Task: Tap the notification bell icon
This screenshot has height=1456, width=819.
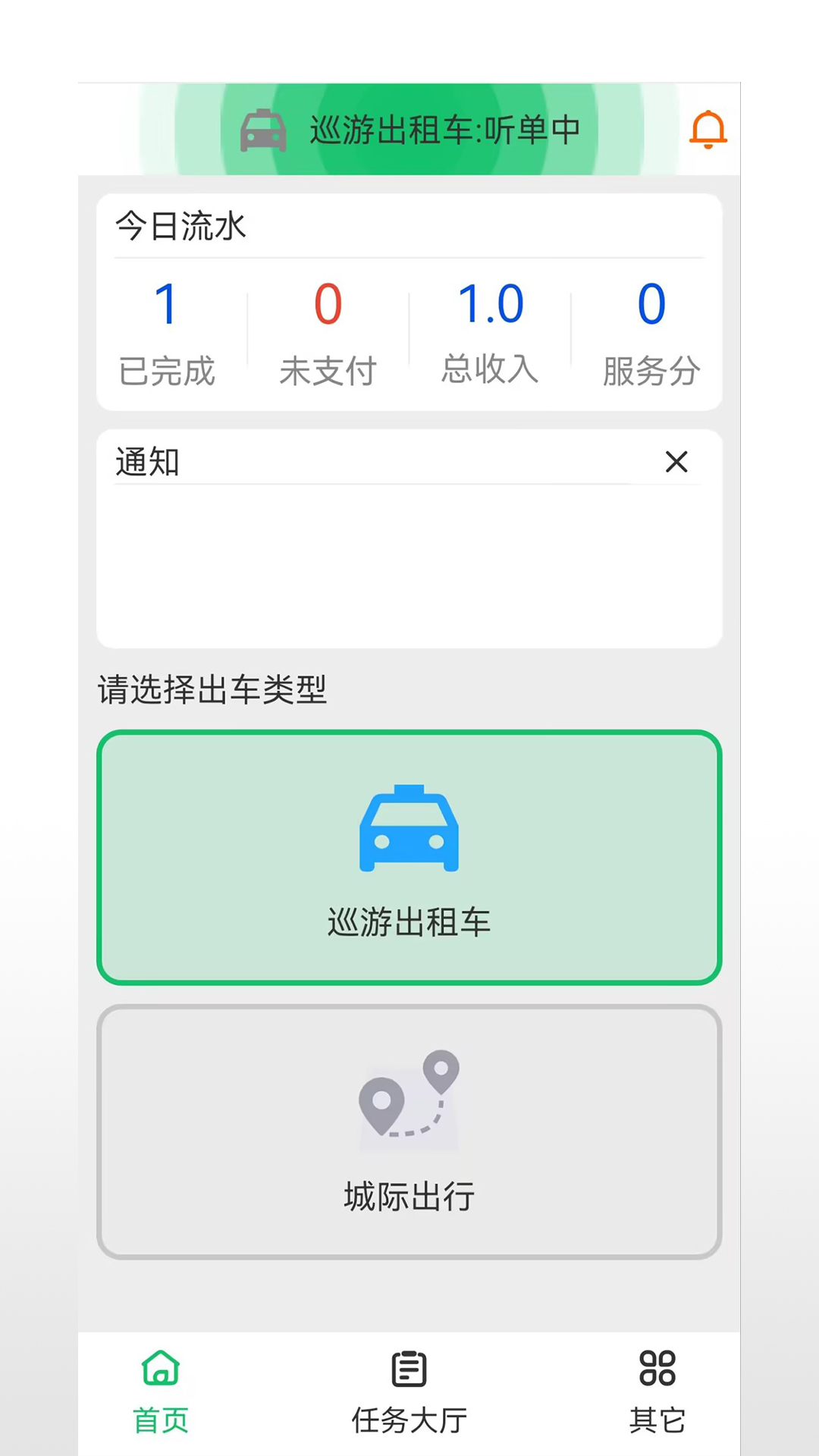Action: point(707,130)
